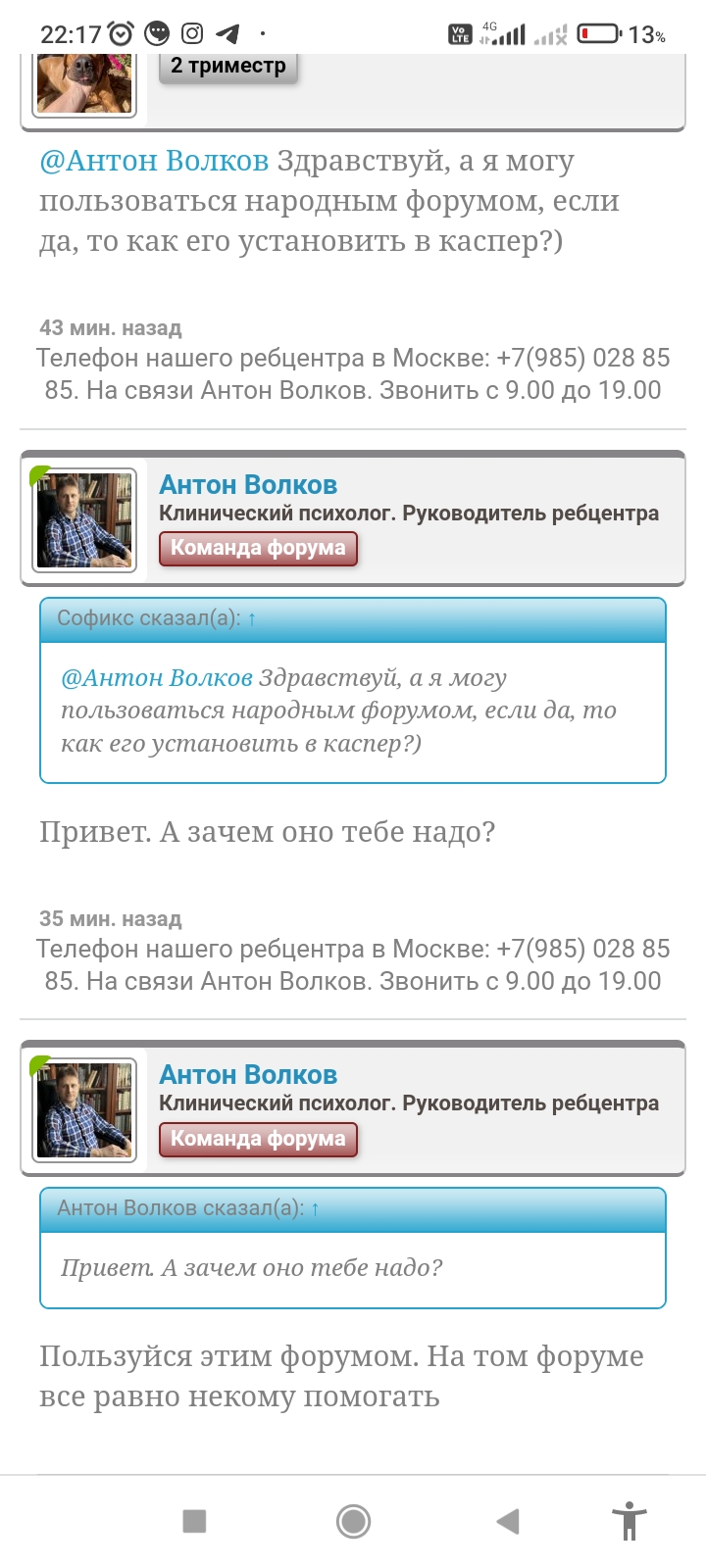Open the @Антон Волков mention in the top post
Screen dimensions: 706x1568
tap(154, 161)
